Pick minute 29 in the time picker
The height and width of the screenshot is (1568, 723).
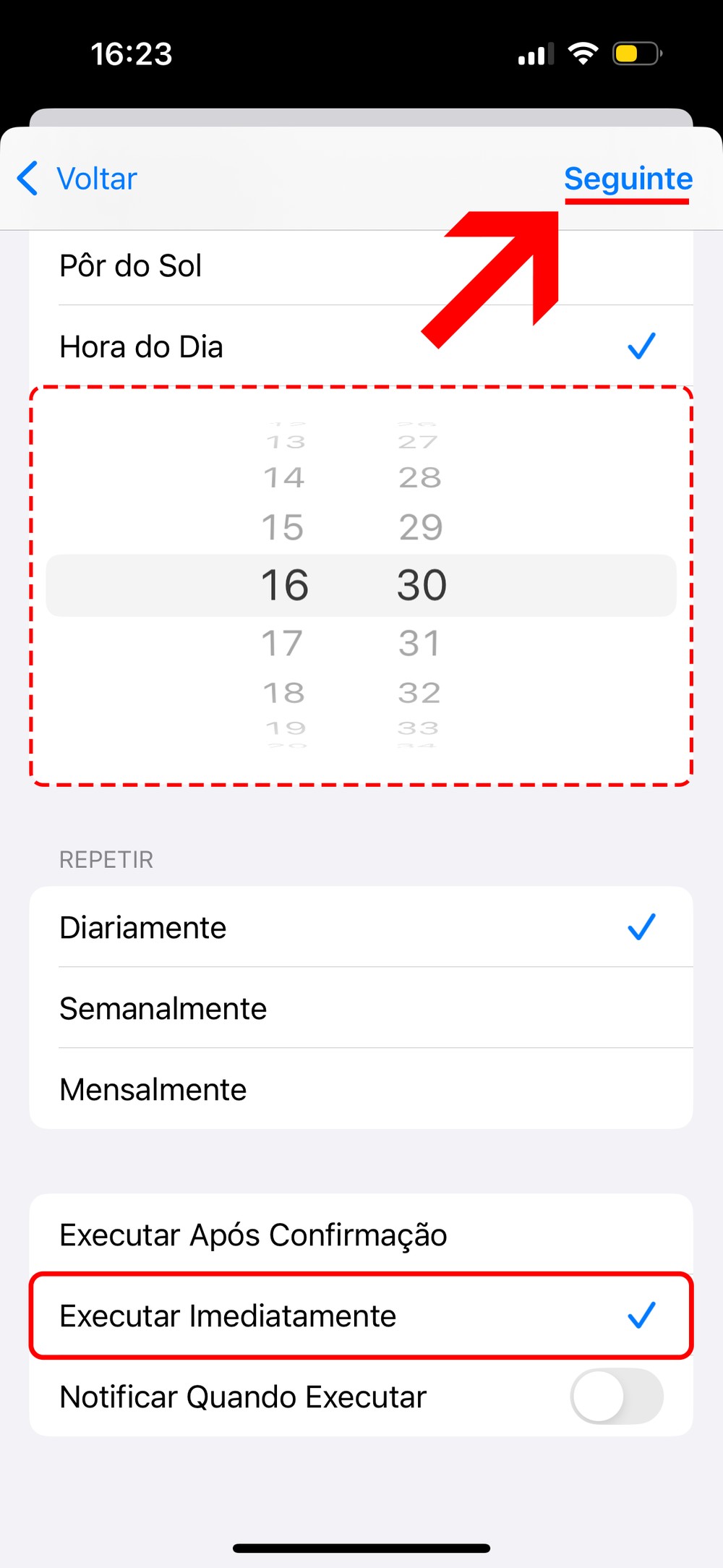tap(420, 527)
